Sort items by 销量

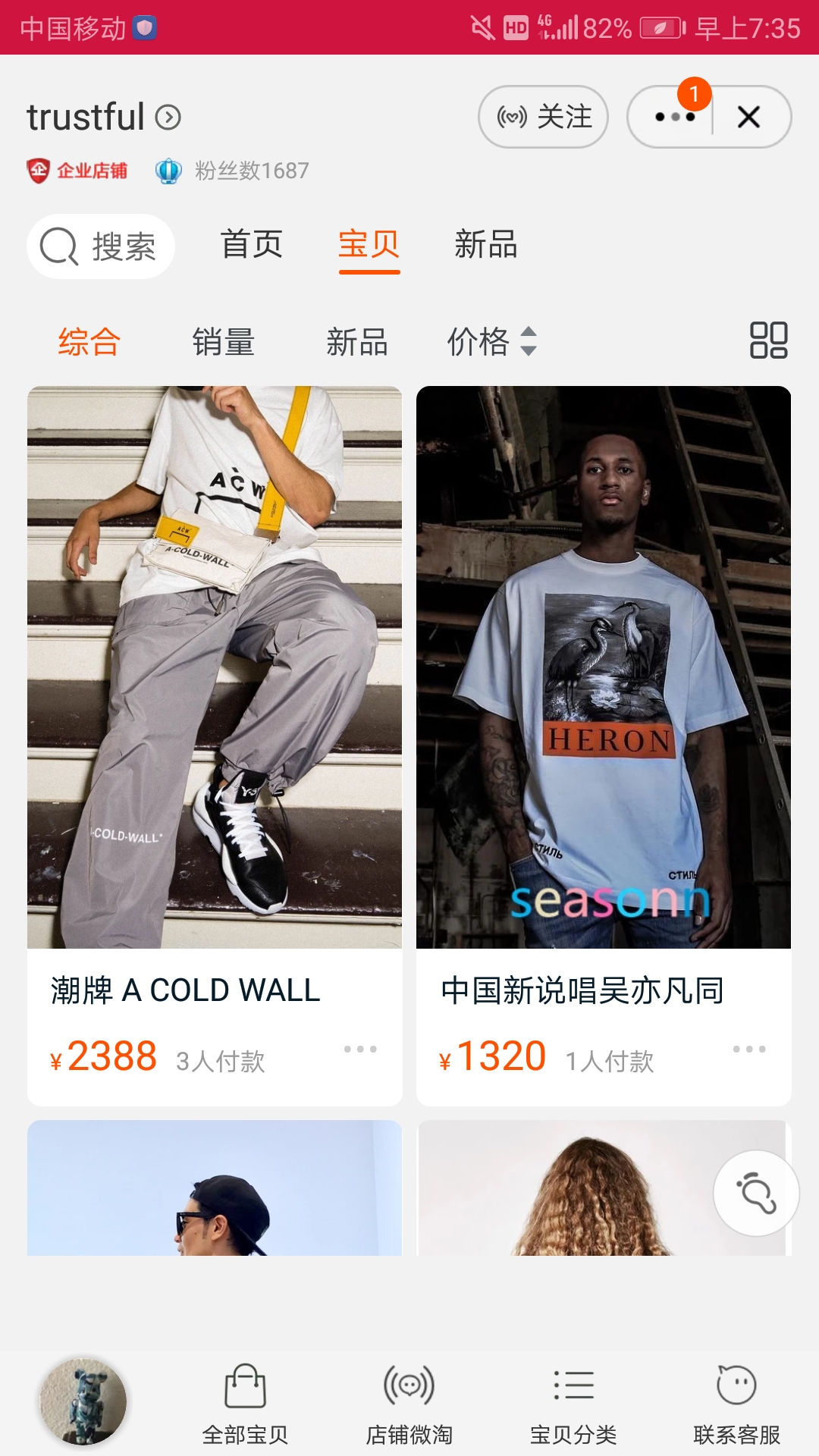[x=223, y=341]
